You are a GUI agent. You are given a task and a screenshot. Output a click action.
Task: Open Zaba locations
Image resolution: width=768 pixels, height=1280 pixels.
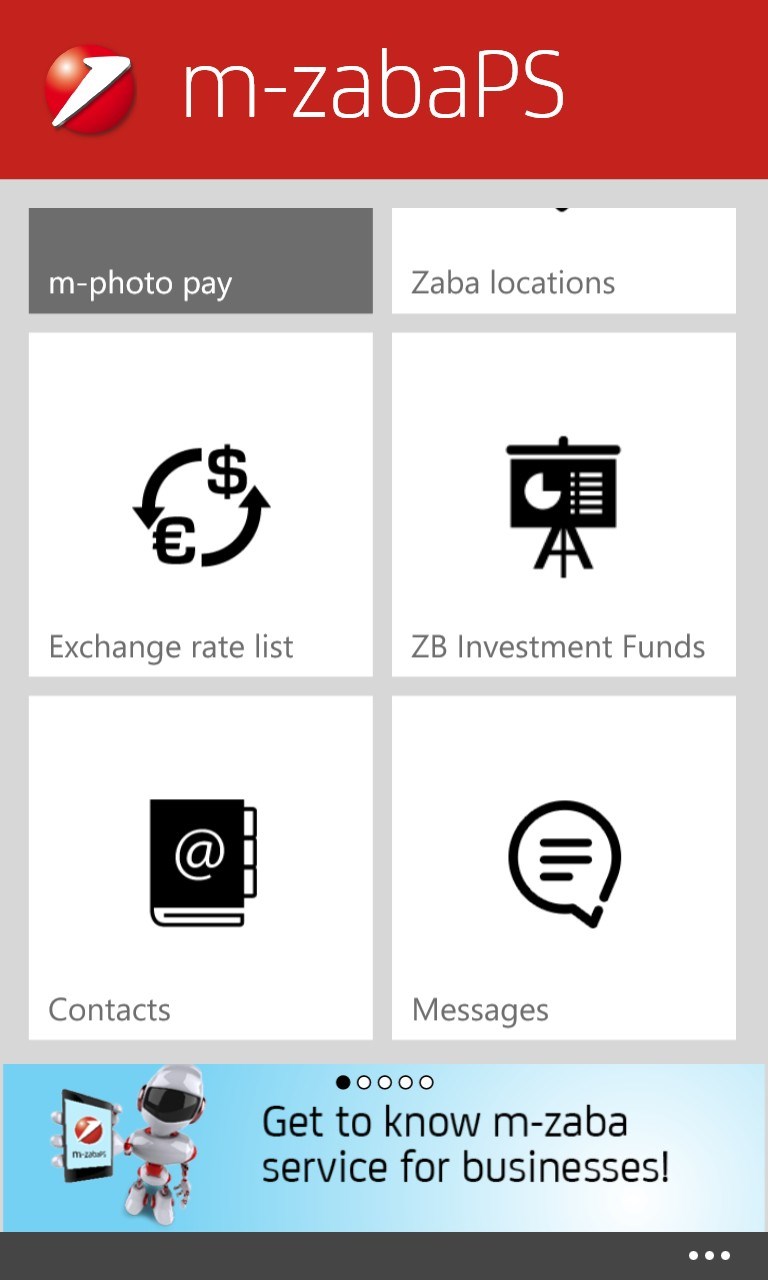pyautogui.click(x=563, y=262)
